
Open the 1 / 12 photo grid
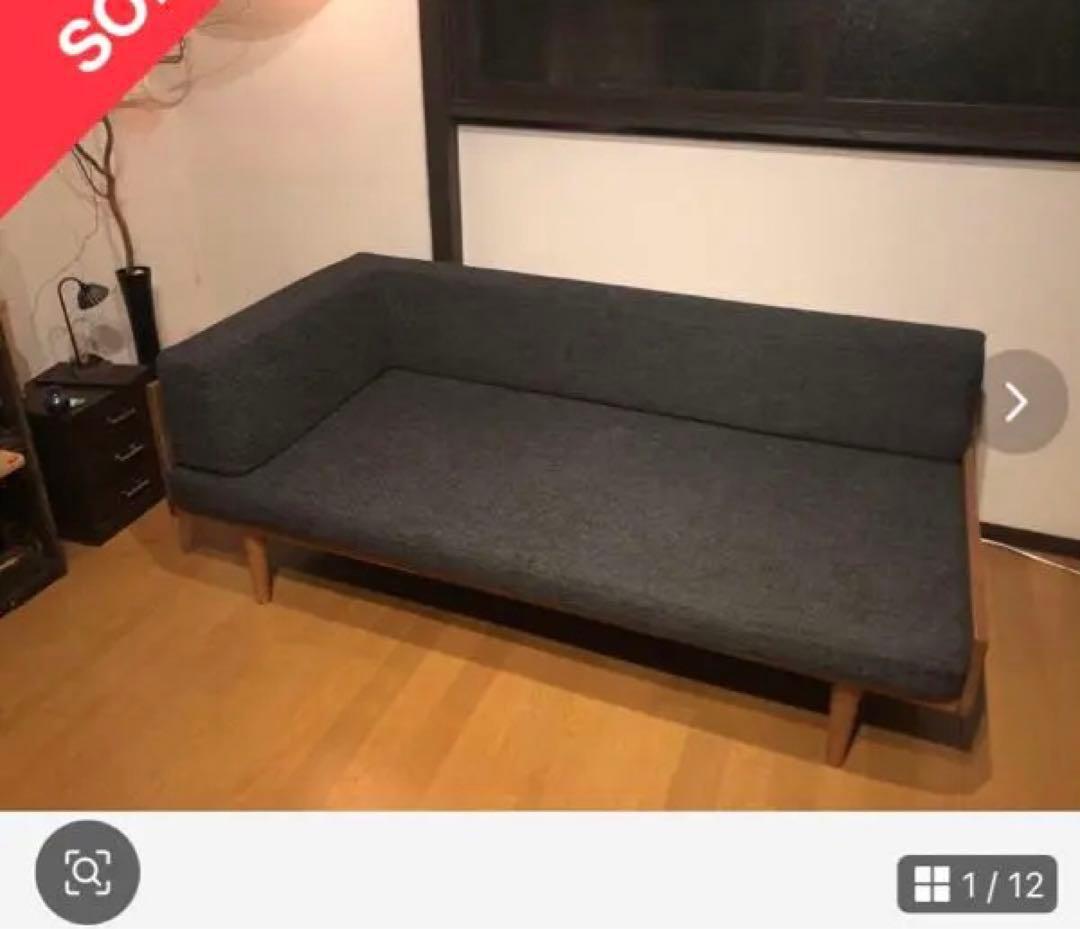point(977,884)
